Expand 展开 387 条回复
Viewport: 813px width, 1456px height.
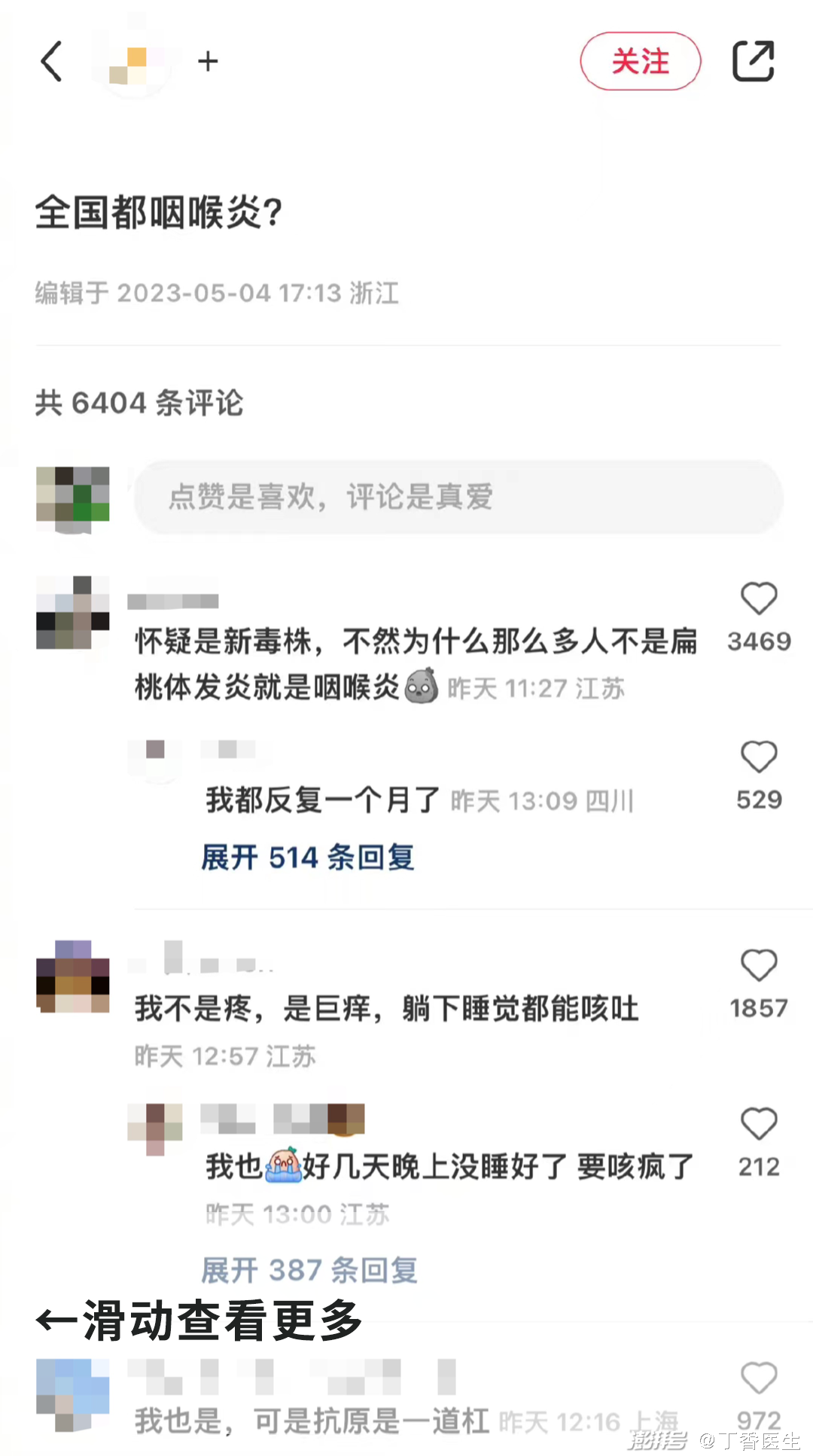point(309,1270)
